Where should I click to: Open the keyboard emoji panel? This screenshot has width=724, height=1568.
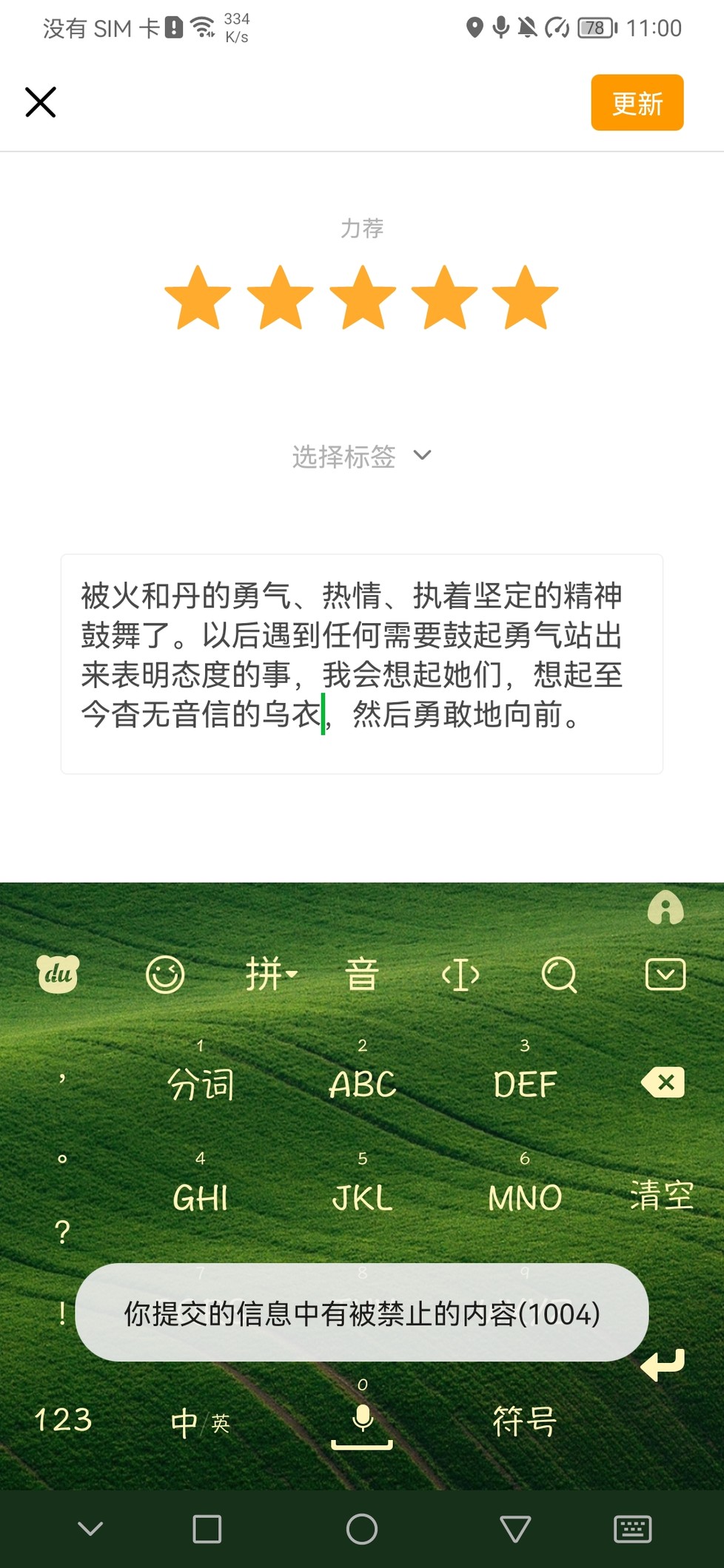[164, 975]
